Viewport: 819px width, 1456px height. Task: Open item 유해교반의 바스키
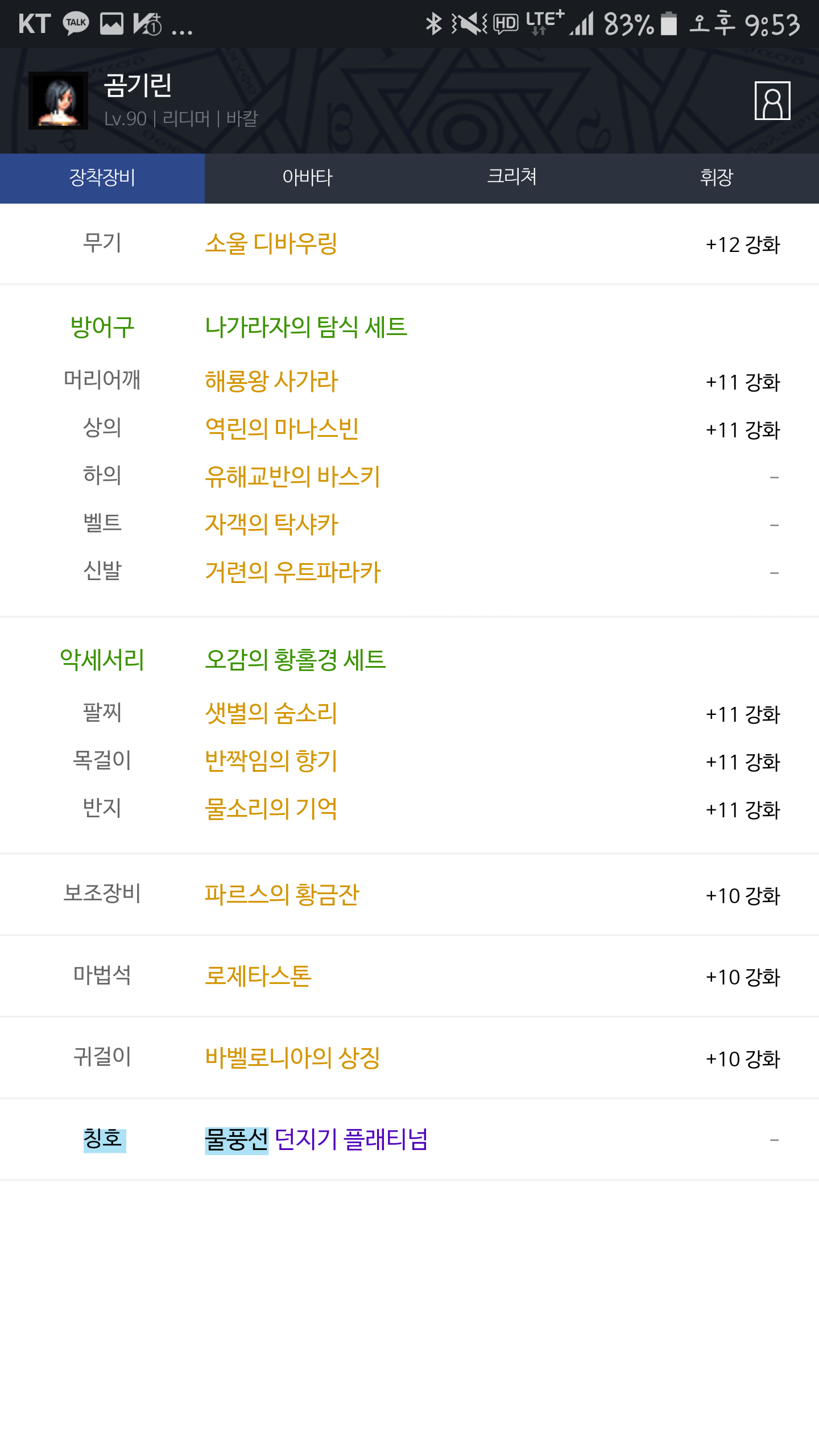click(x=292, y=477)
